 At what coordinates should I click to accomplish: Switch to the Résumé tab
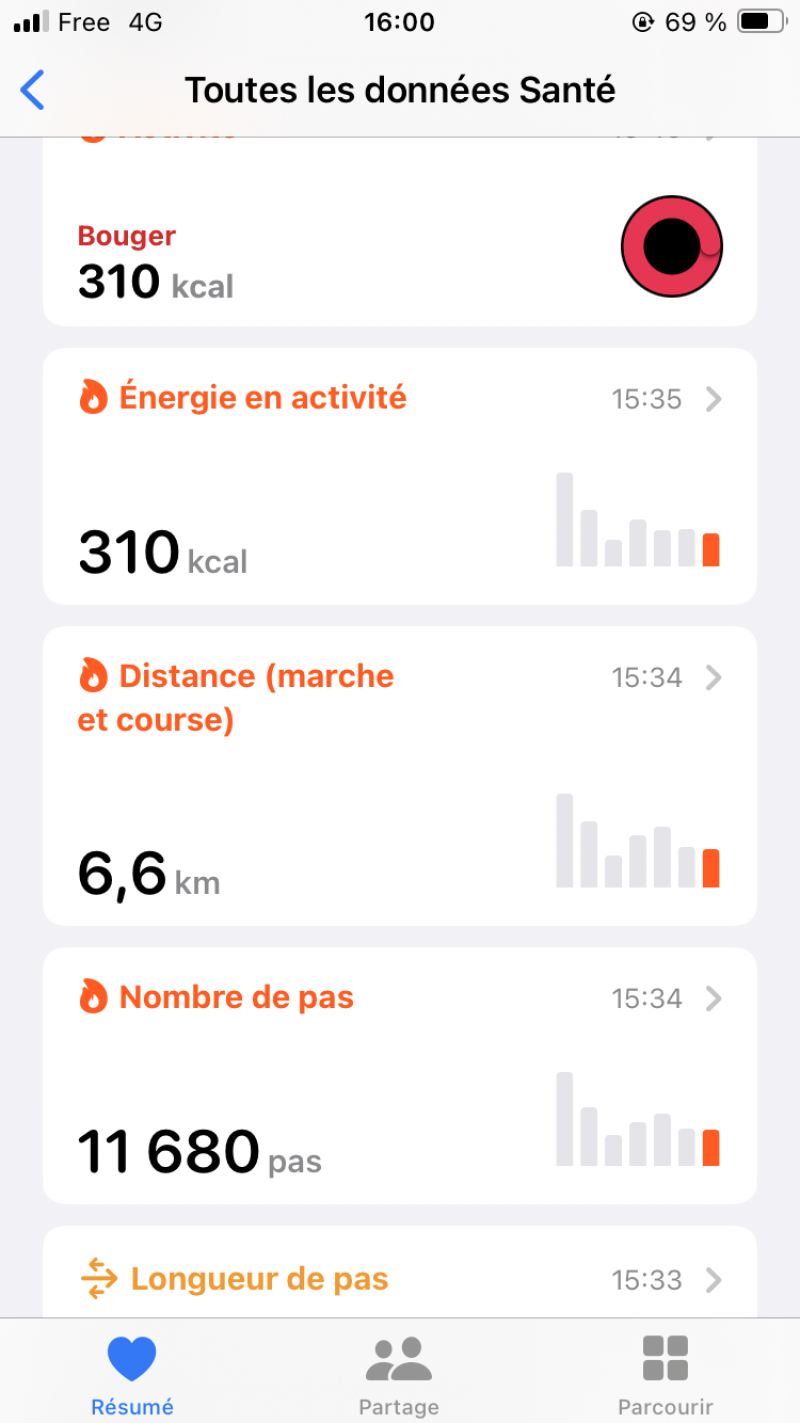[132, 1375]
